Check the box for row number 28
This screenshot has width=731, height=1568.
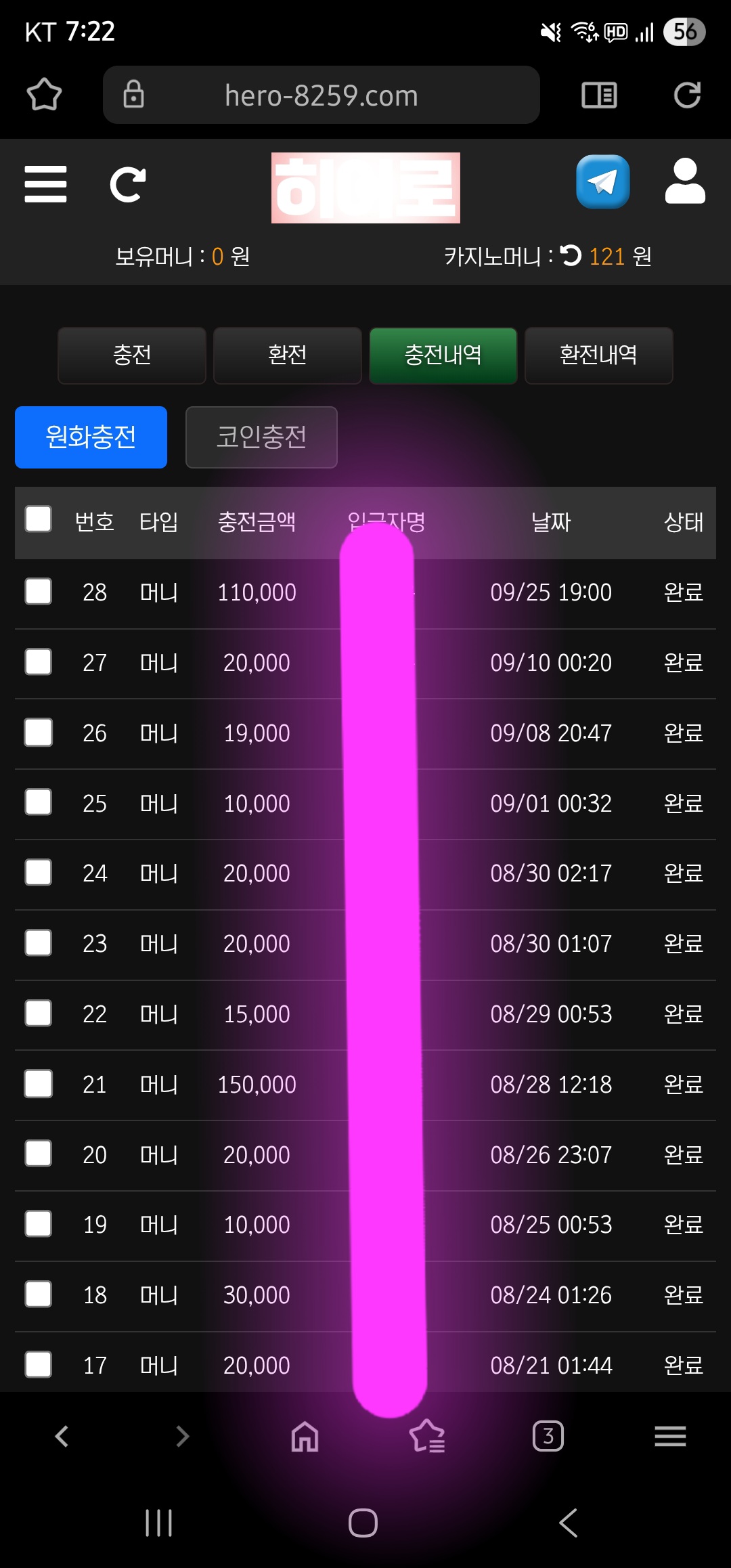(x=39, y=591)
